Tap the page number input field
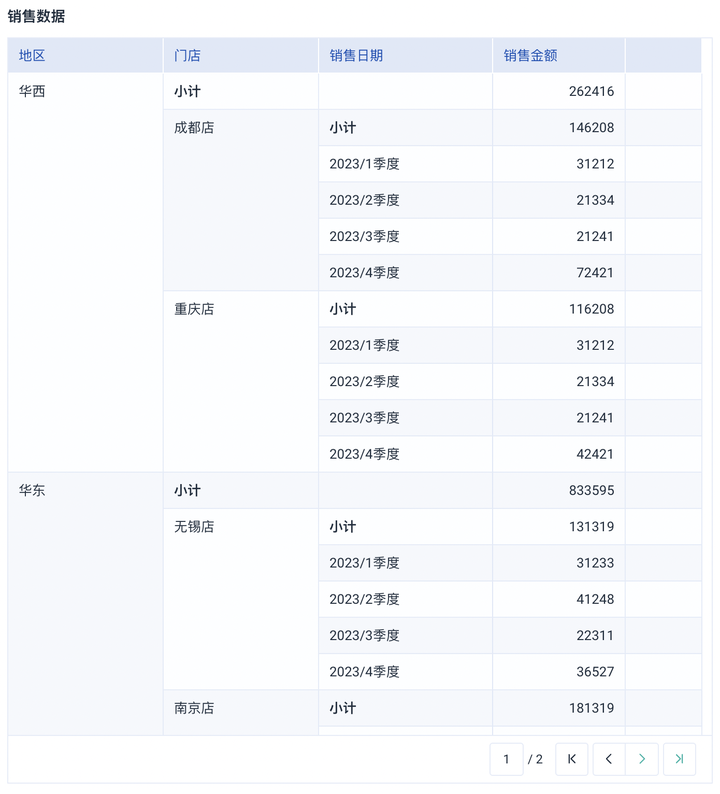Image resolution: width=720 pixels, height=794 pixels. point(506,759)
